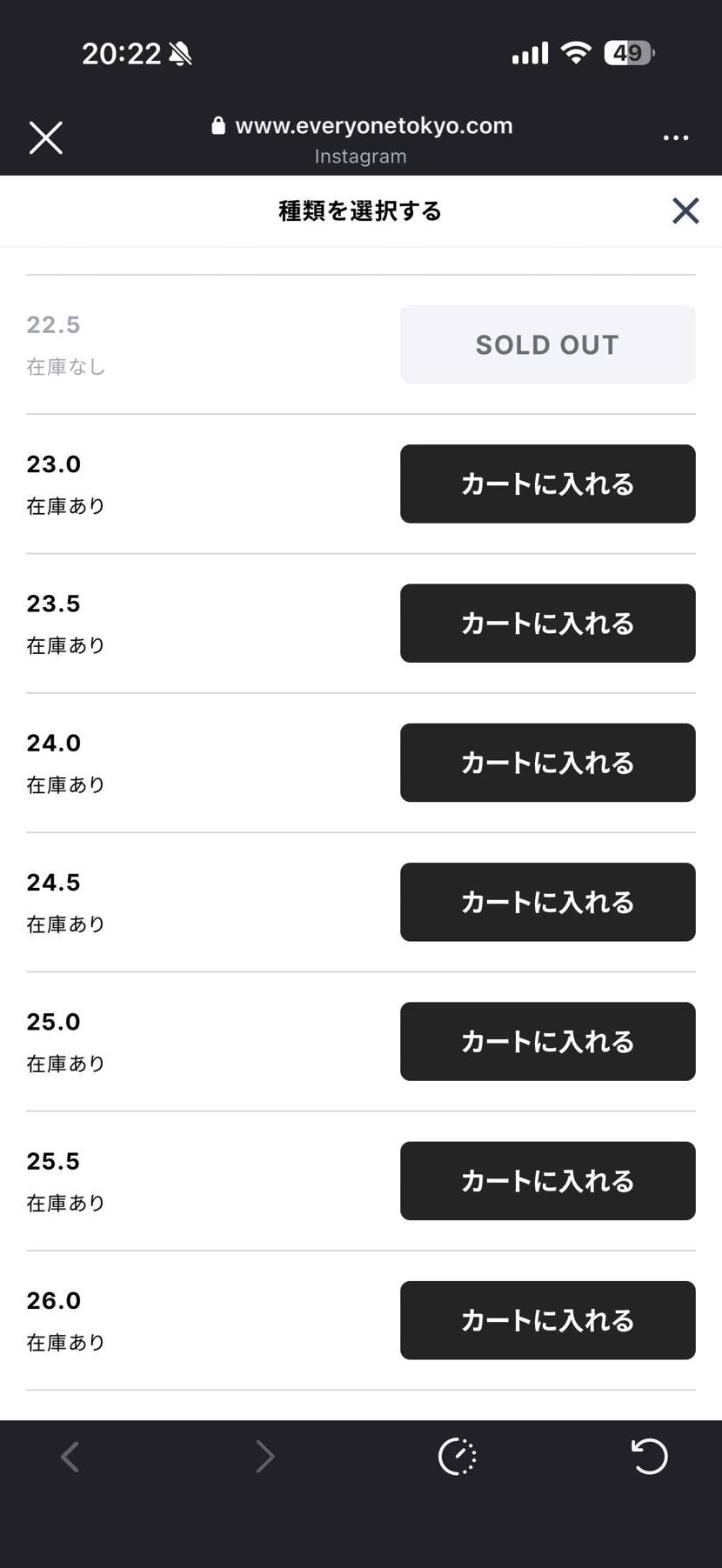Image resolution: width=722 pixels, height=1568 pixels.
Task: Add size 23.0 to cart
Action: point(547,484)
